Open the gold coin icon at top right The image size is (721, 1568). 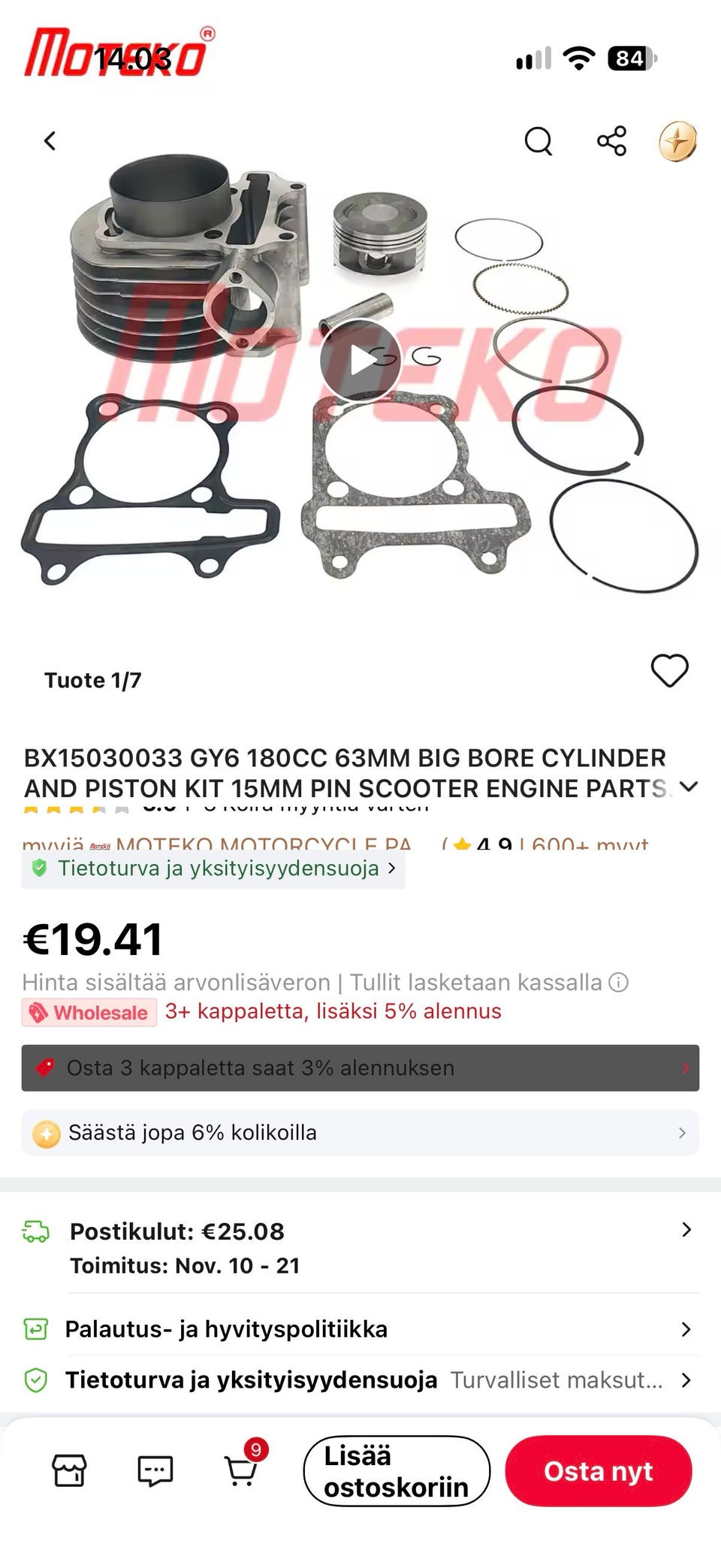tap(678, 140)
